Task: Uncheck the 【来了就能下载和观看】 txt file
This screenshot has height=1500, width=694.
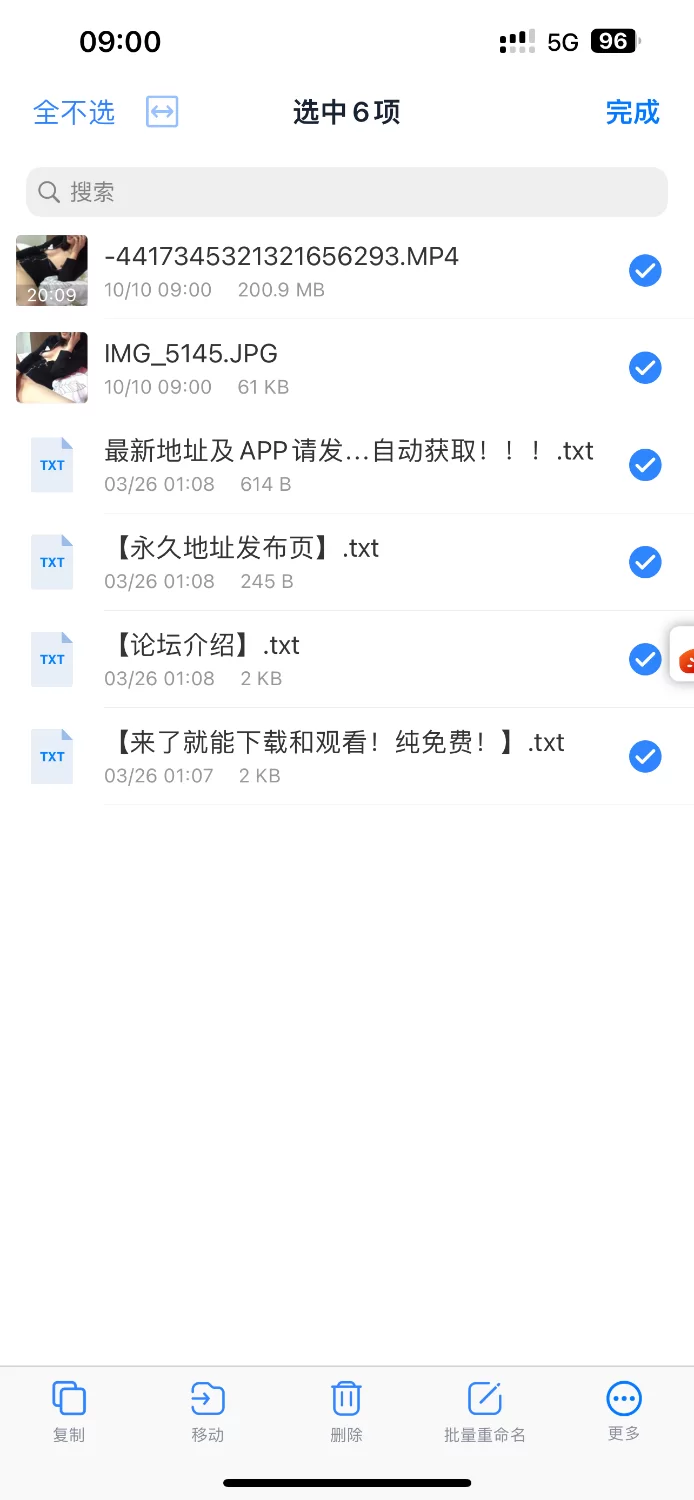Action: tap(645, 756)
